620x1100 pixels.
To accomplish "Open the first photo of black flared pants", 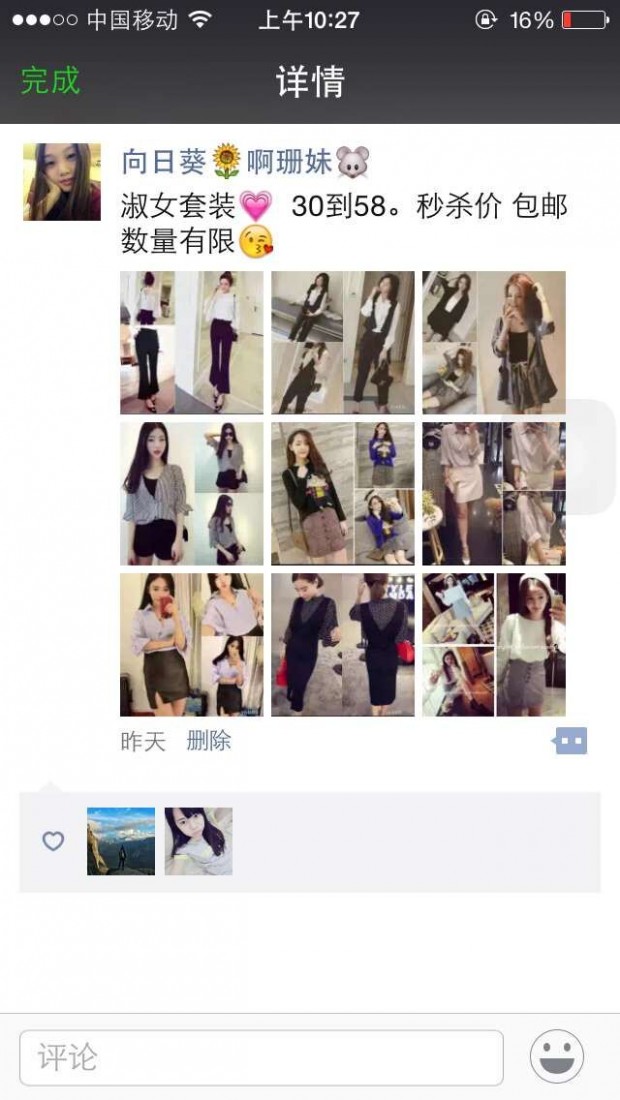I will [x=192, y=342].
